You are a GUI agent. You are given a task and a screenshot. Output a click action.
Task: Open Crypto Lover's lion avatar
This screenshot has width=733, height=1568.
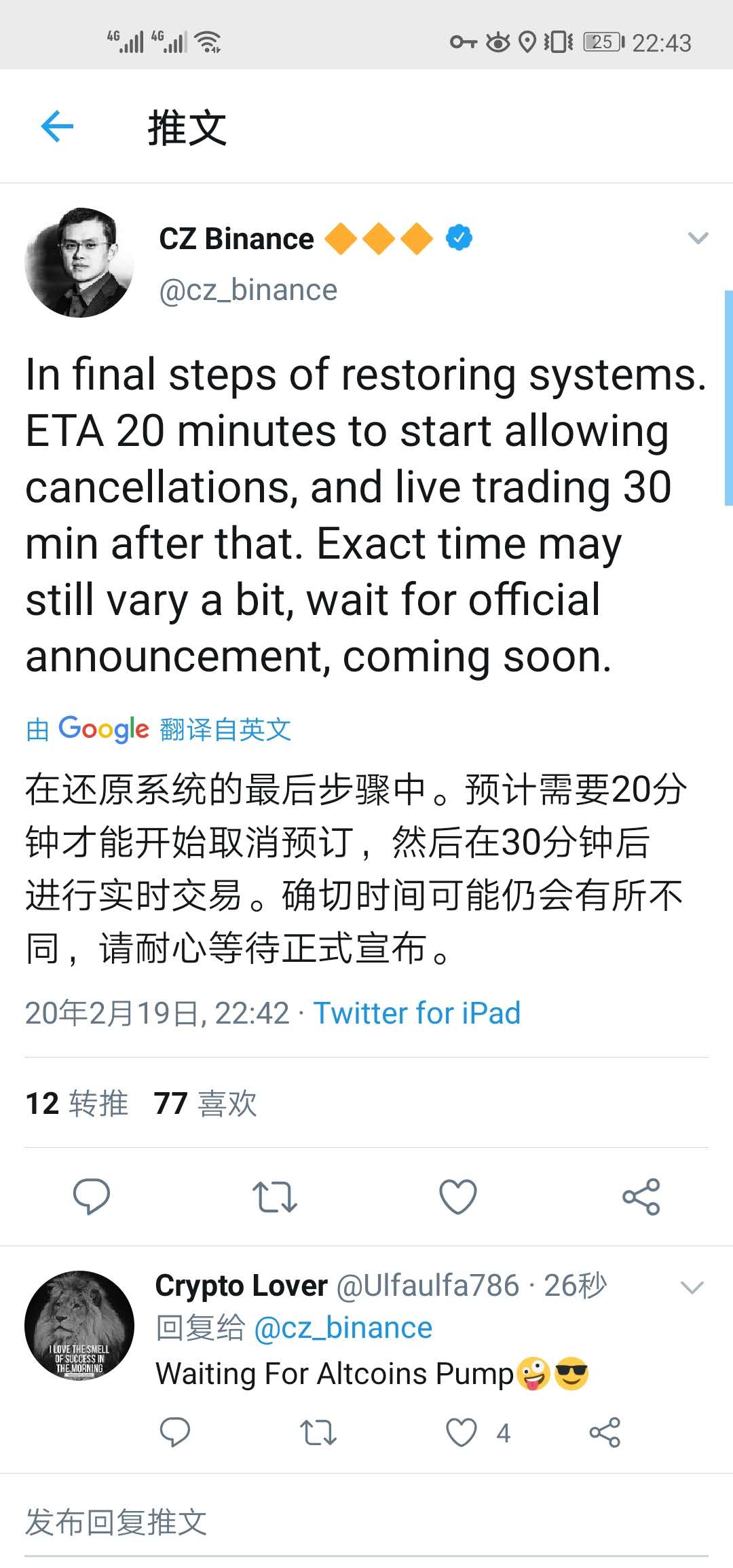pyautogui.click(x=79, y=1326)
